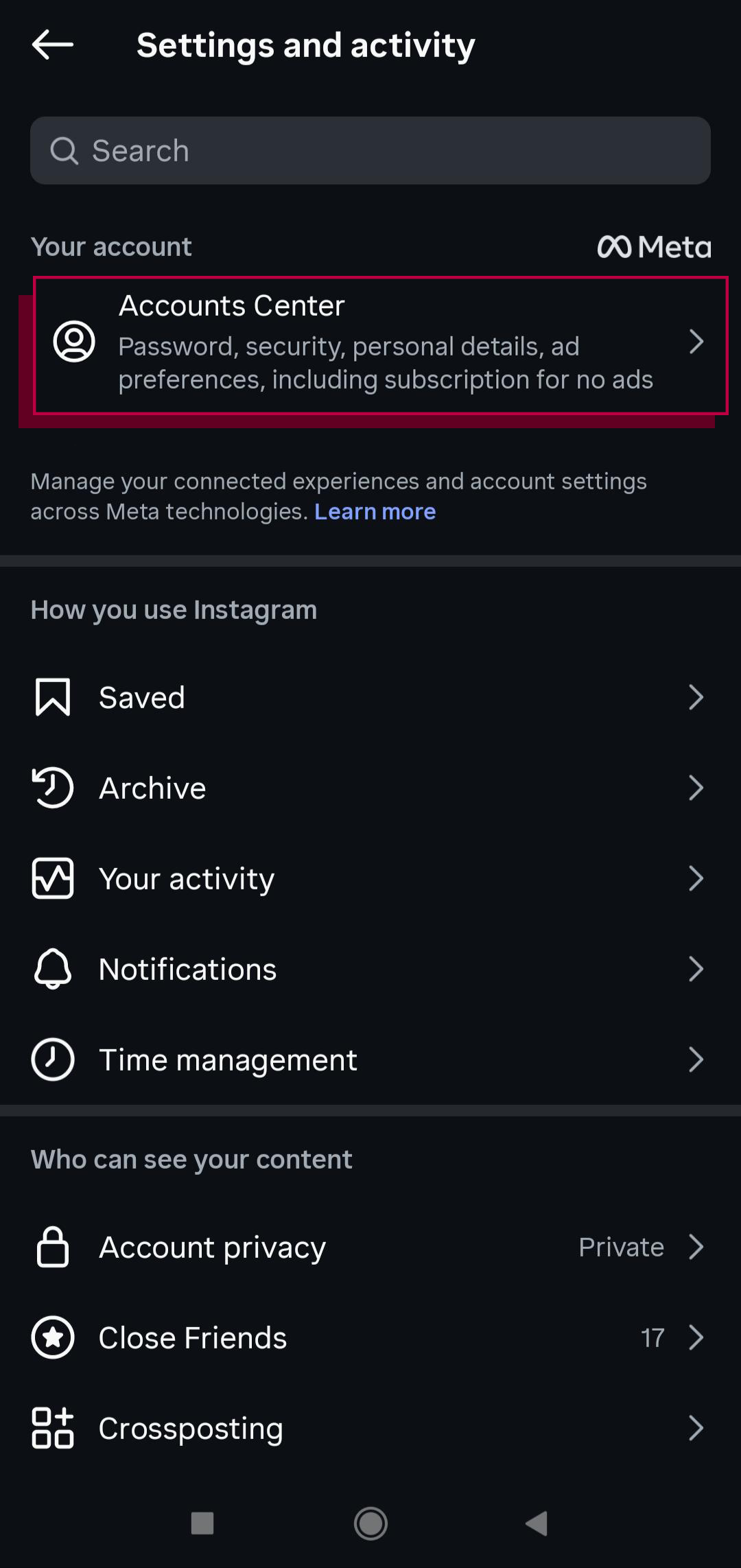The width and height of the screenshot is (741, 1568).
Task: Open Account privacy settings
Action: (370, 1247)
